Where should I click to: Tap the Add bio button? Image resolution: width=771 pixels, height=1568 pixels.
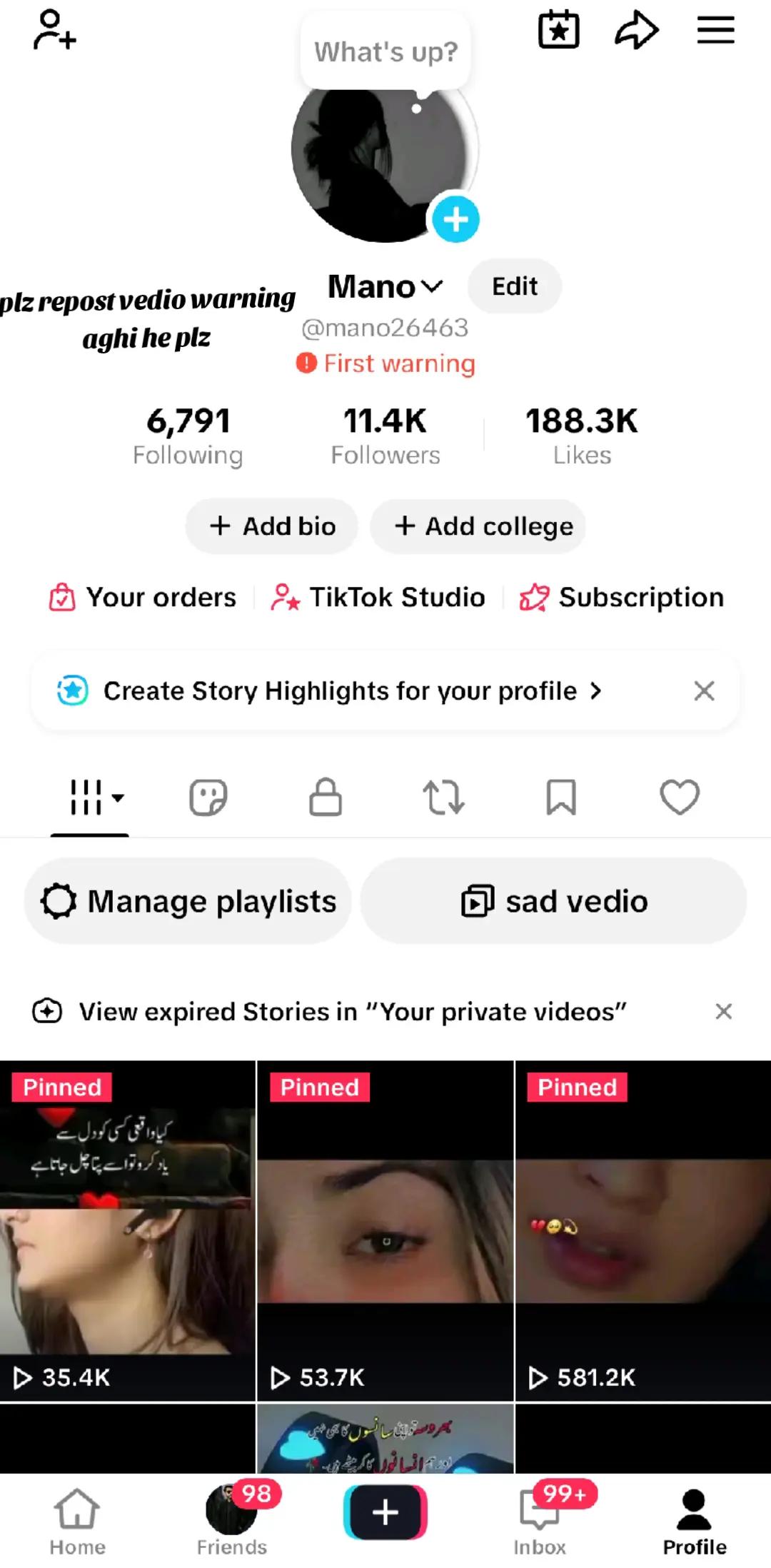click(271, 526)
